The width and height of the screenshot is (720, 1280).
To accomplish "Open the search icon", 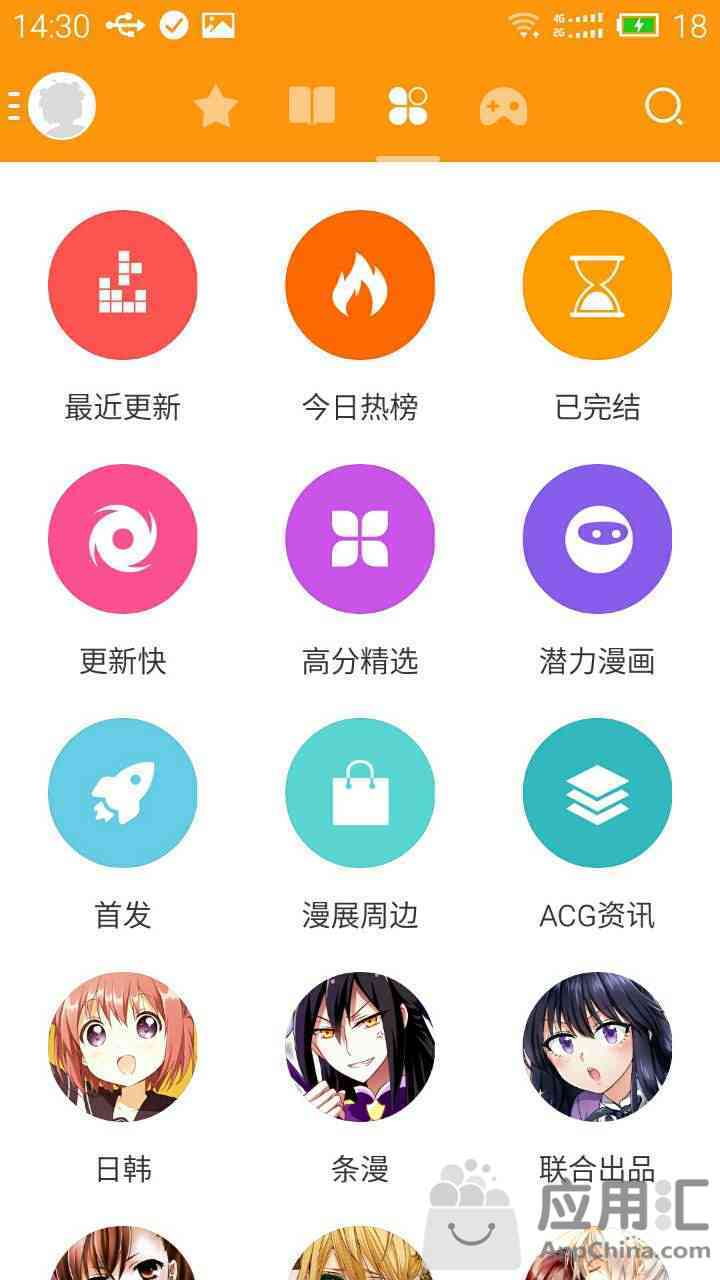I will (663, 106).
